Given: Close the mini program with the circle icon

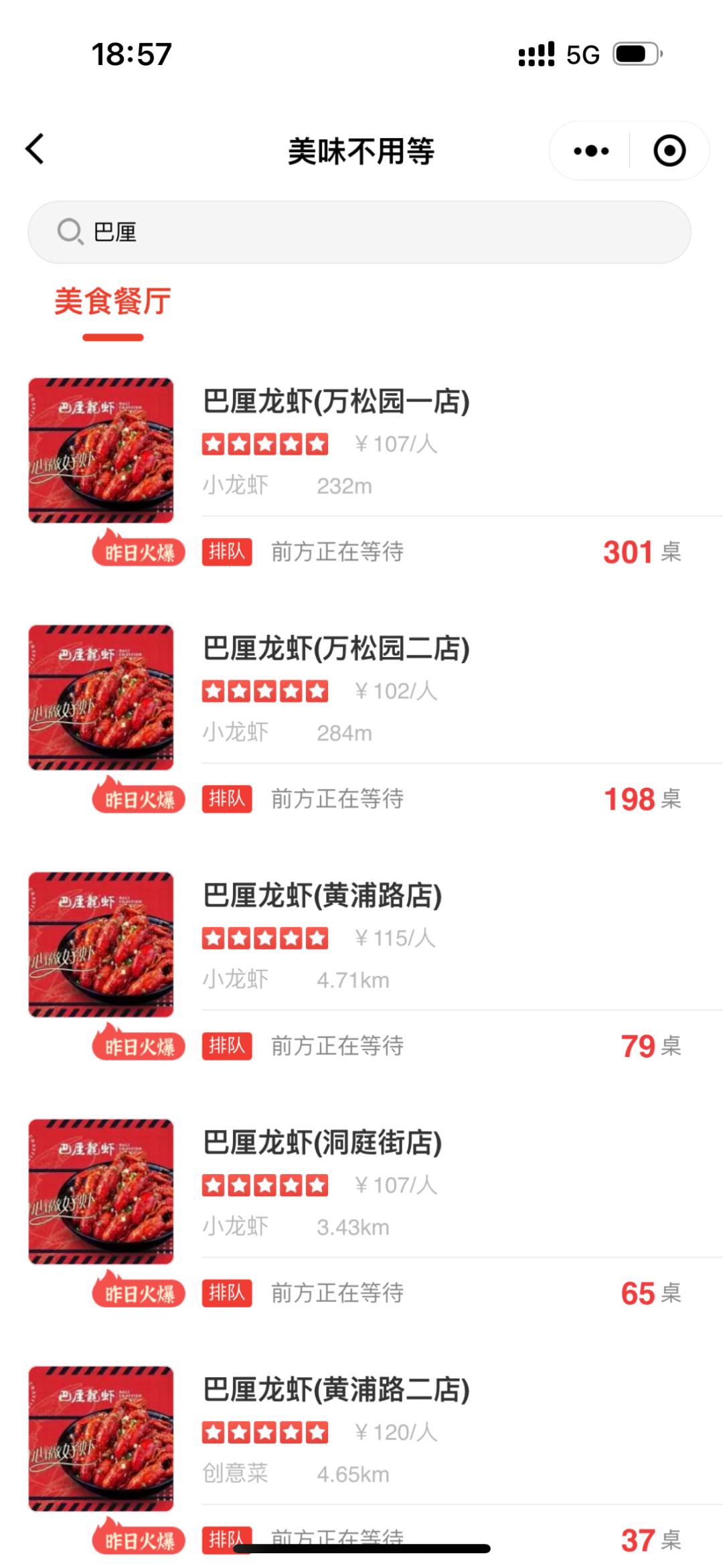Looking at the screenshot, I should coord(669,151).
